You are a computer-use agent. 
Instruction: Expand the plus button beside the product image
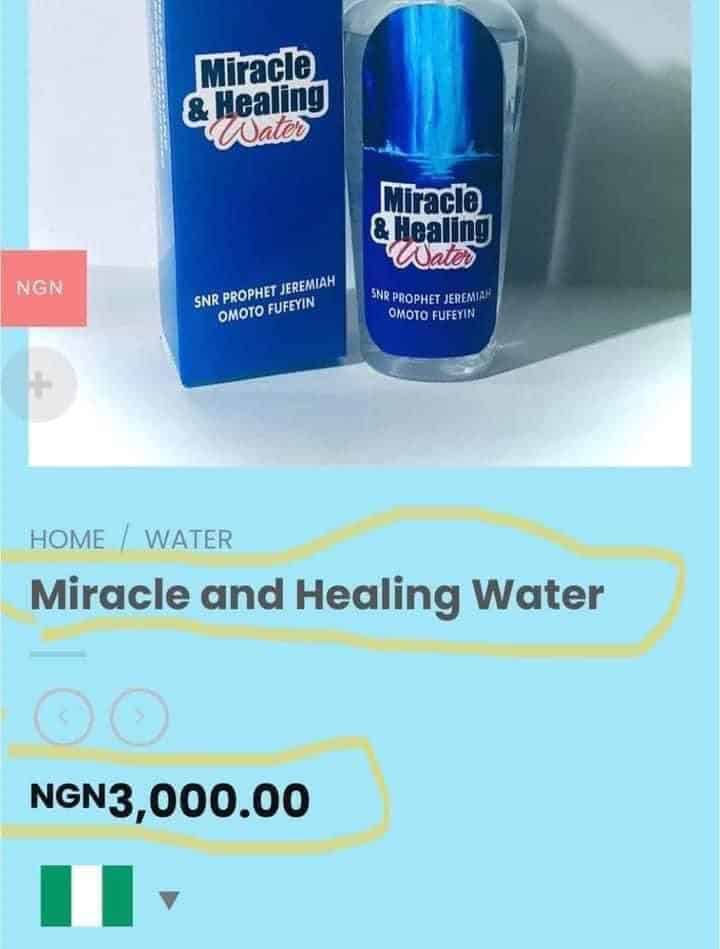click(x=38, y=385)
